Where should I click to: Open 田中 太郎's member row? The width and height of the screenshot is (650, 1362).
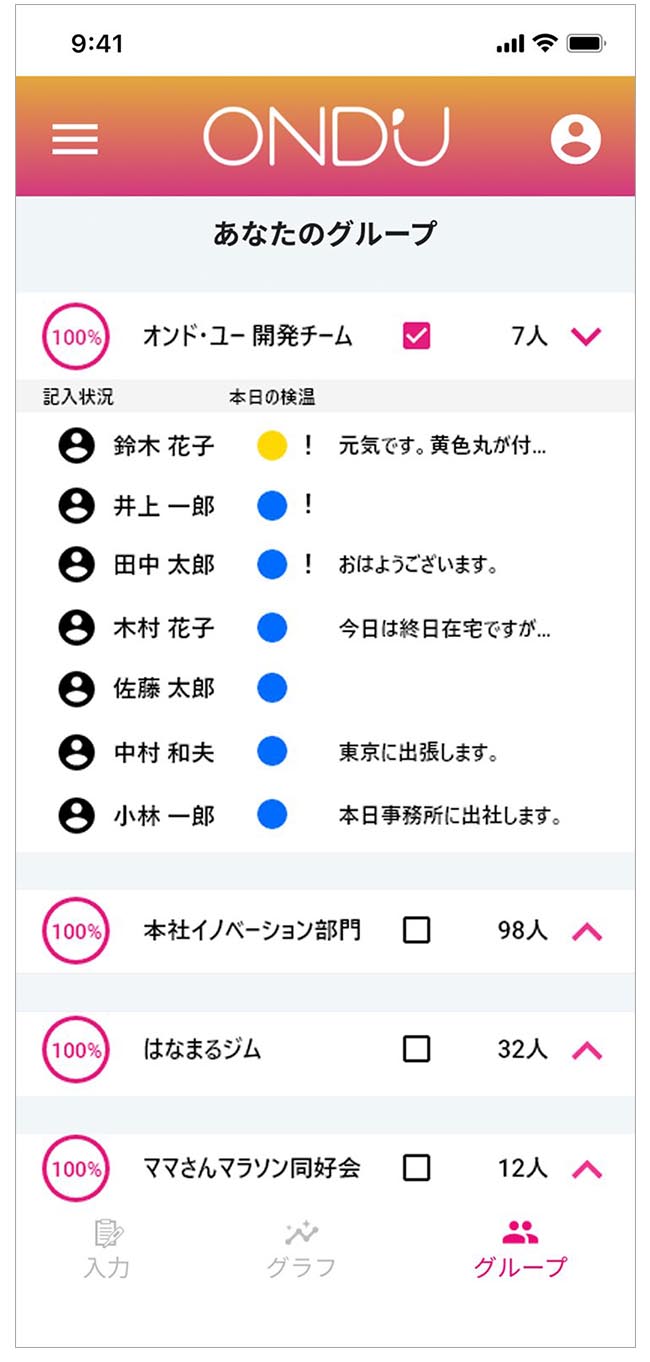[x=325, y=565]
